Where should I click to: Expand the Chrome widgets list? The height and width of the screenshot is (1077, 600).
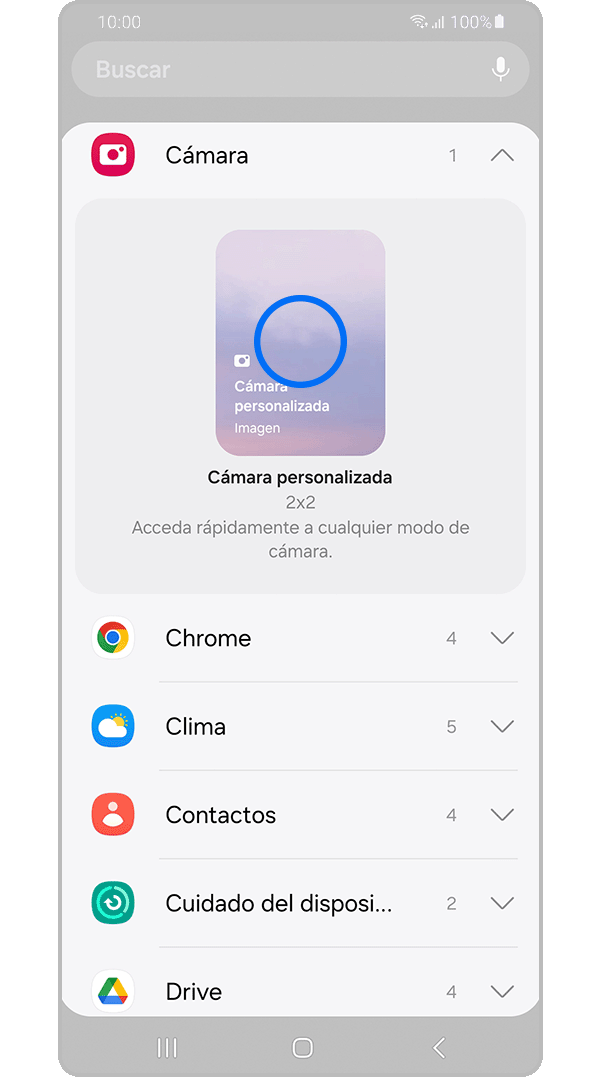pyautogui.click(x=502, y=638)
